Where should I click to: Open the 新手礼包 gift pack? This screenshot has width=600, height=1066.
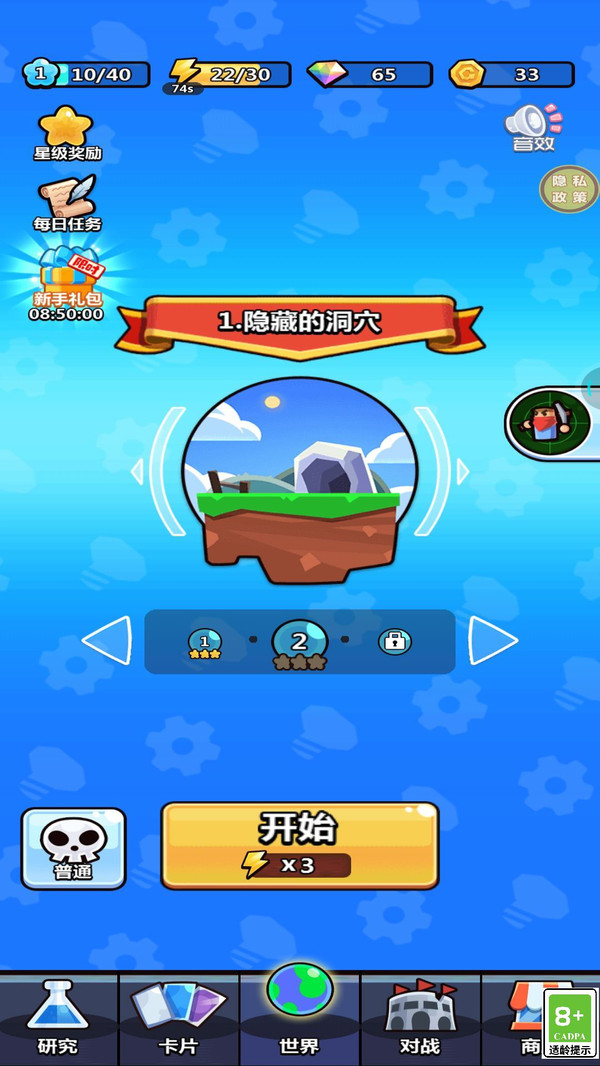click(x=67, y=280)
